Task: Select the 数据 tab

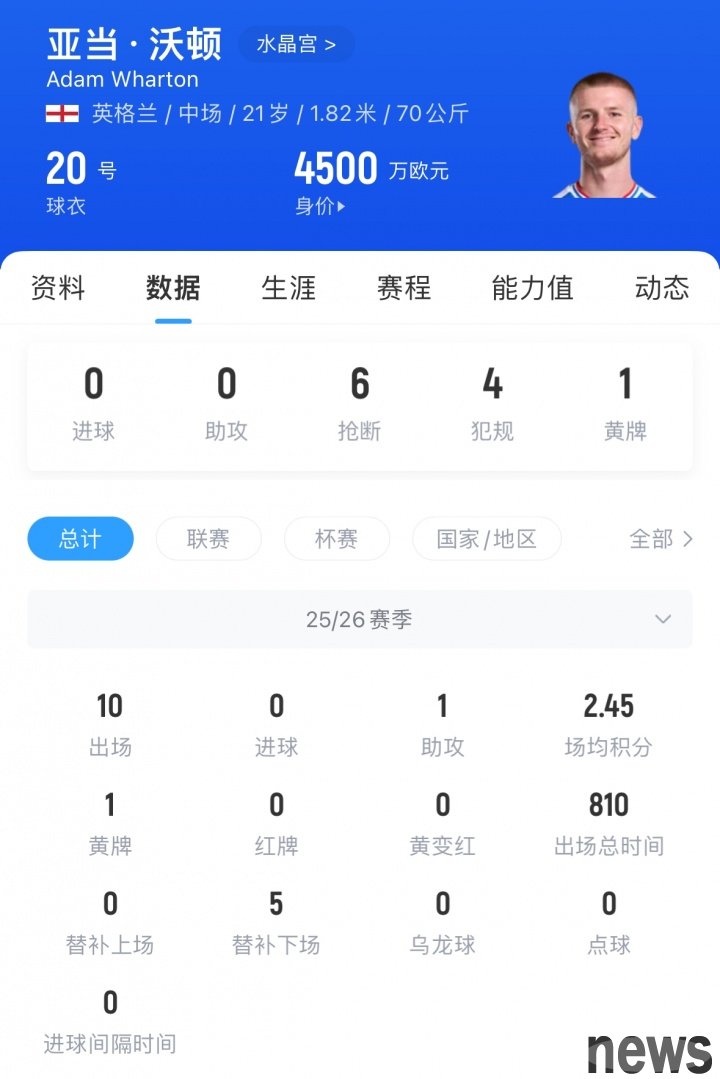Action: coord(173,288)
